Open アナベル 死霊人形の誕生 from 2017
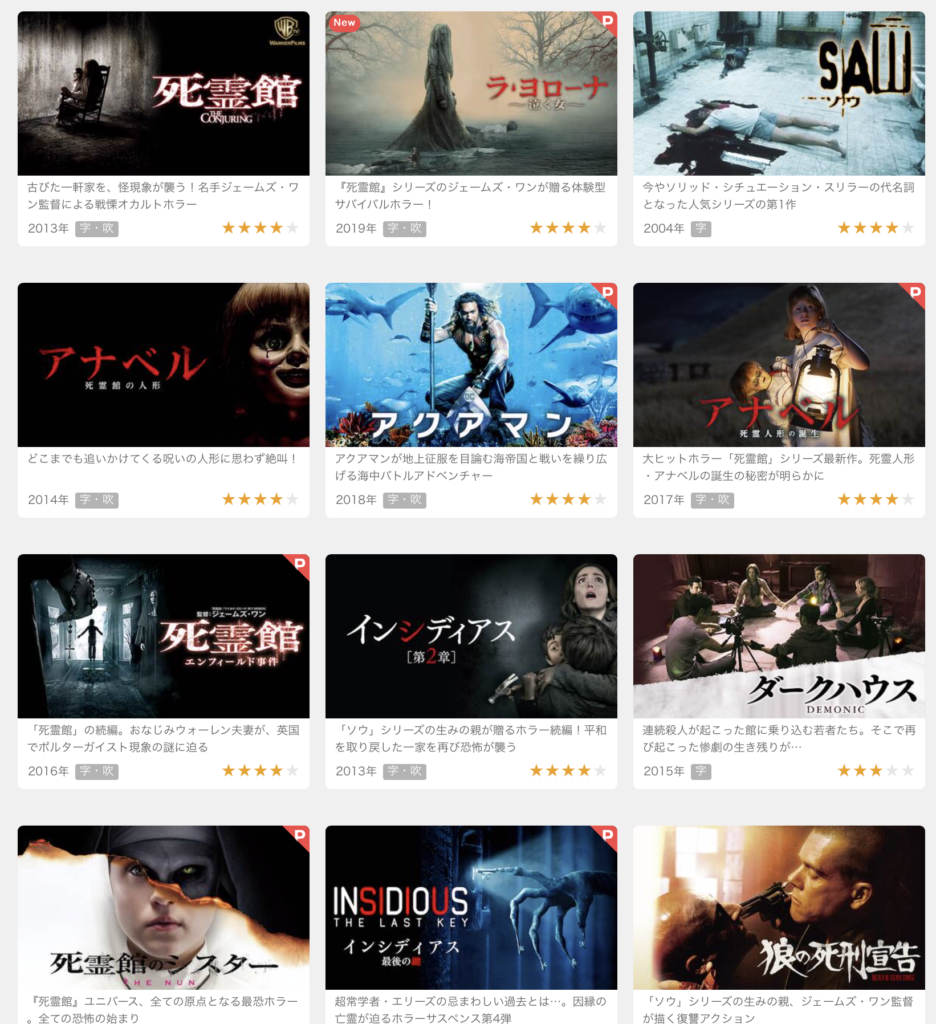 point(779,365)
